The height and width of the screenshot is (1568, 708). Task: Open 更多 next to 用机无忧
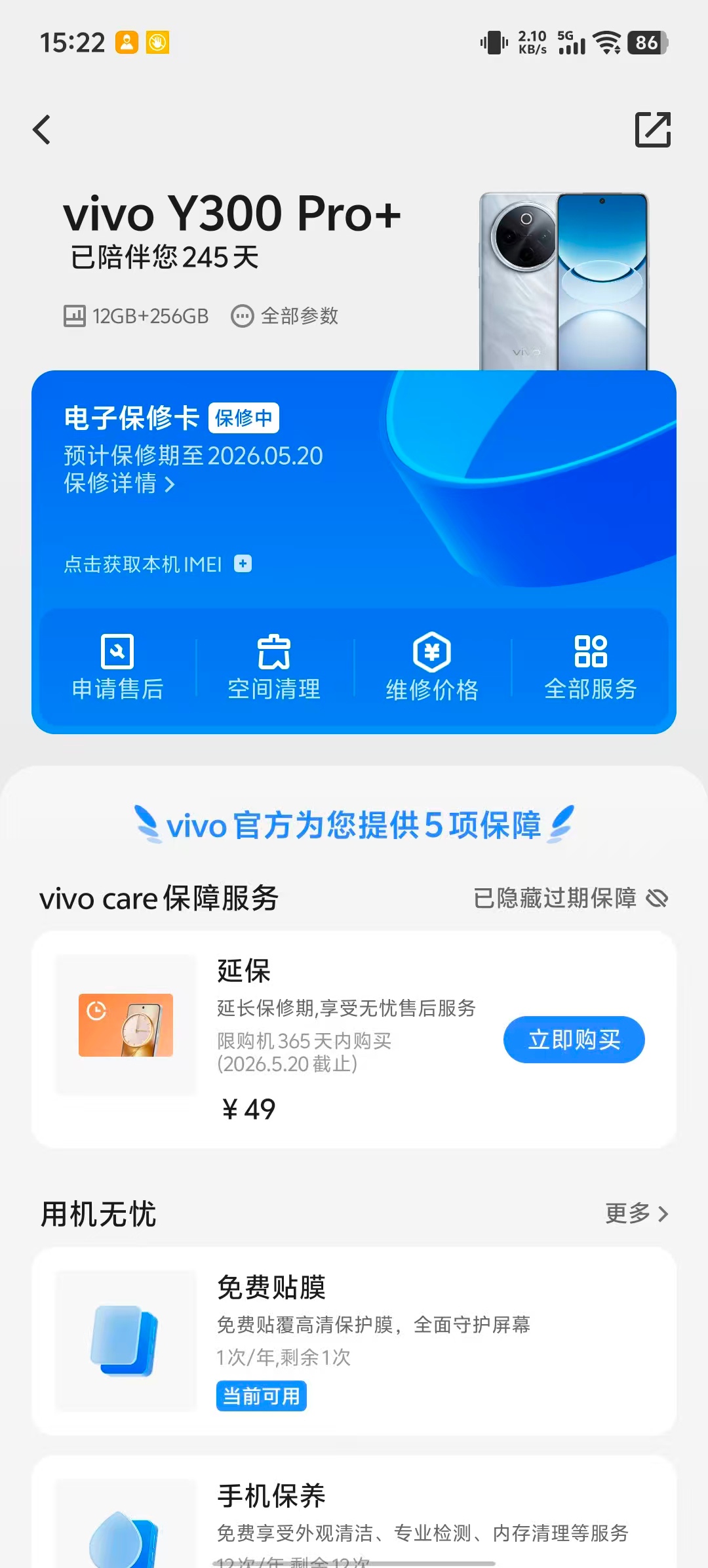click(636, 1214)
